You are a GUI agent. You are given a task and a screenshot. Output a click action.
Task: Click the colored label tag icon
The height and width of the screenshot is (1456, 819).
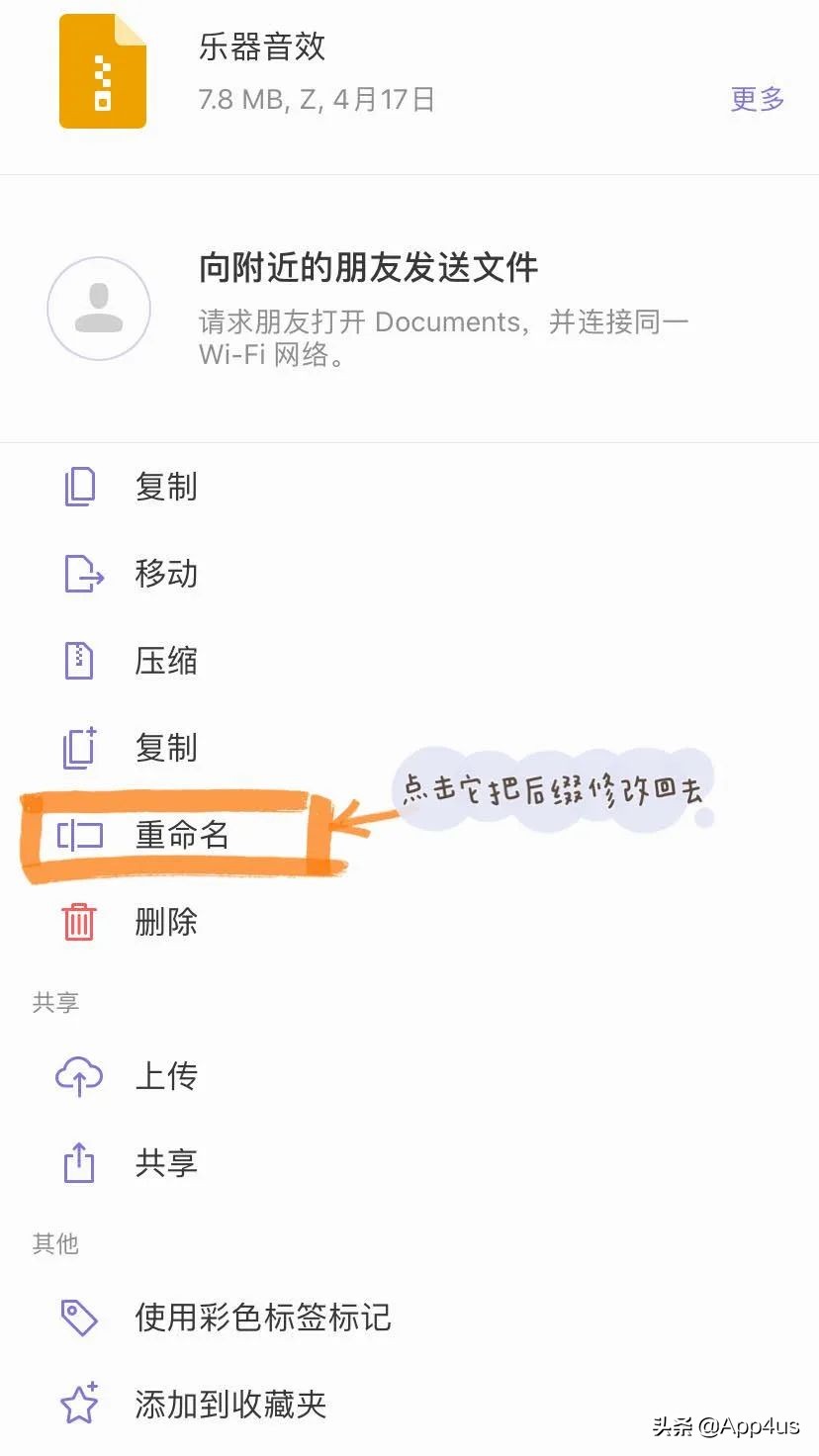[79, 1318]
